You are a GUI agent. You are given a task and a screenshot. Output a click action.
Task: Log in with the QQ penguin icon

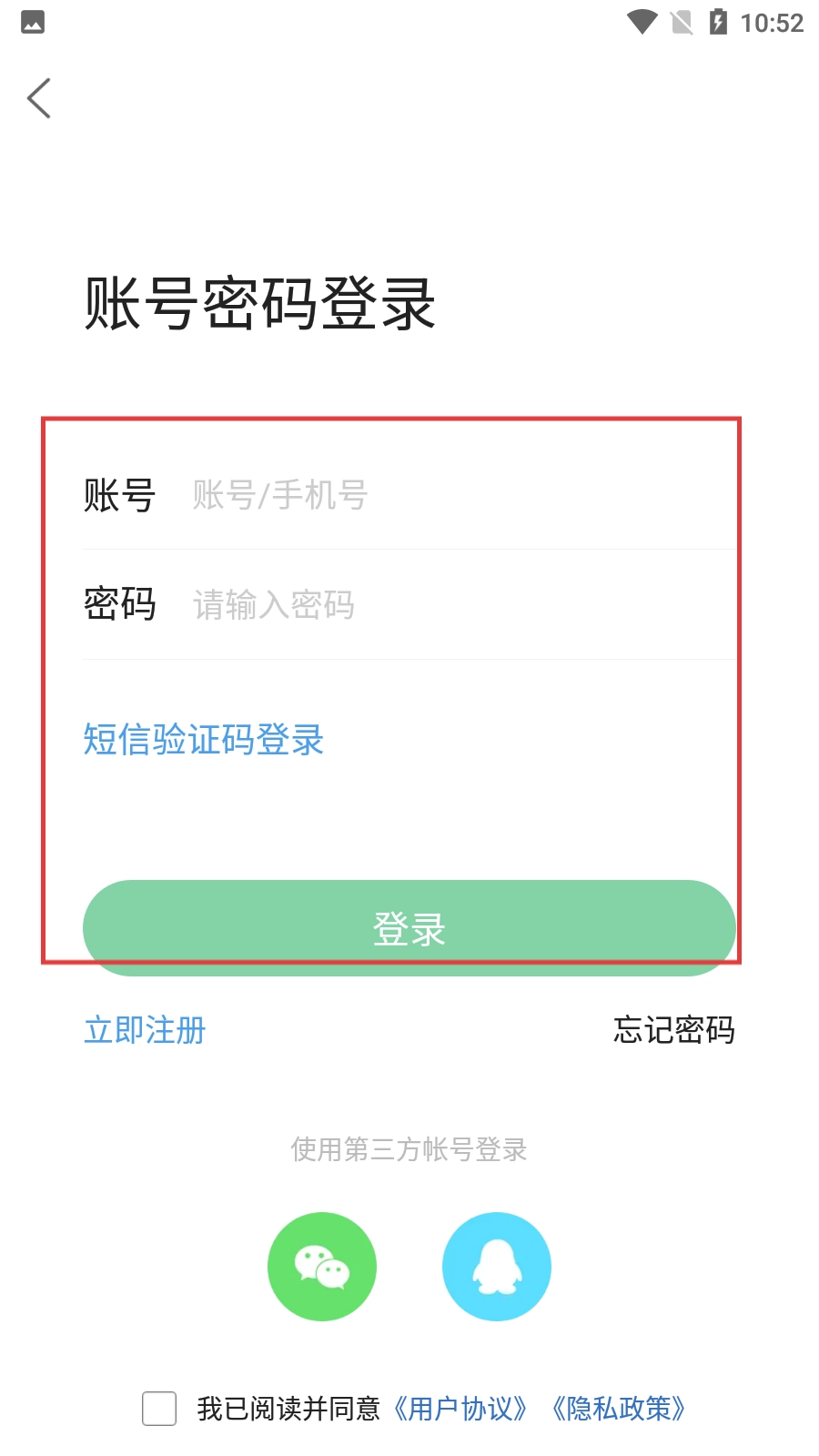coord(497,1267)
